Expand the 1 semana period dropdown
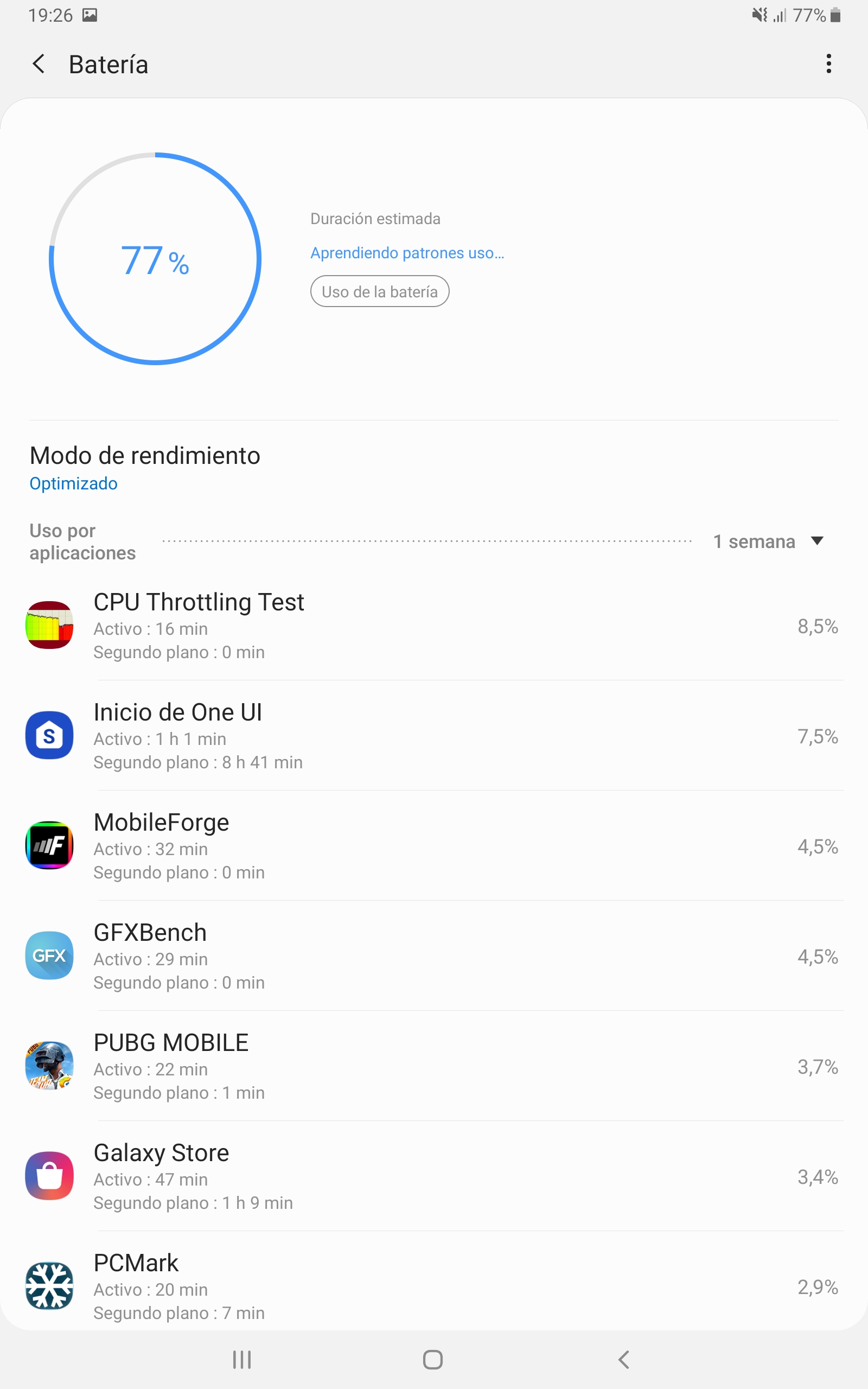The width and height of the screenshot is (868, 1389). click(x=768, y=541)
